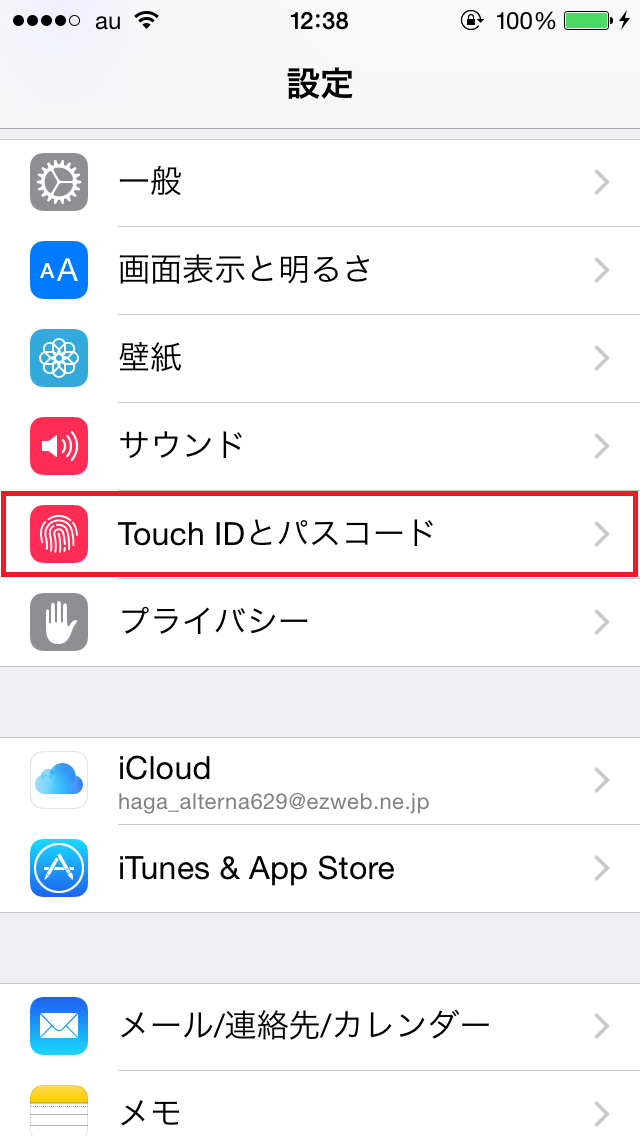
Task: Go to 壁紙 settings
Action: click(x=320, y=358)
